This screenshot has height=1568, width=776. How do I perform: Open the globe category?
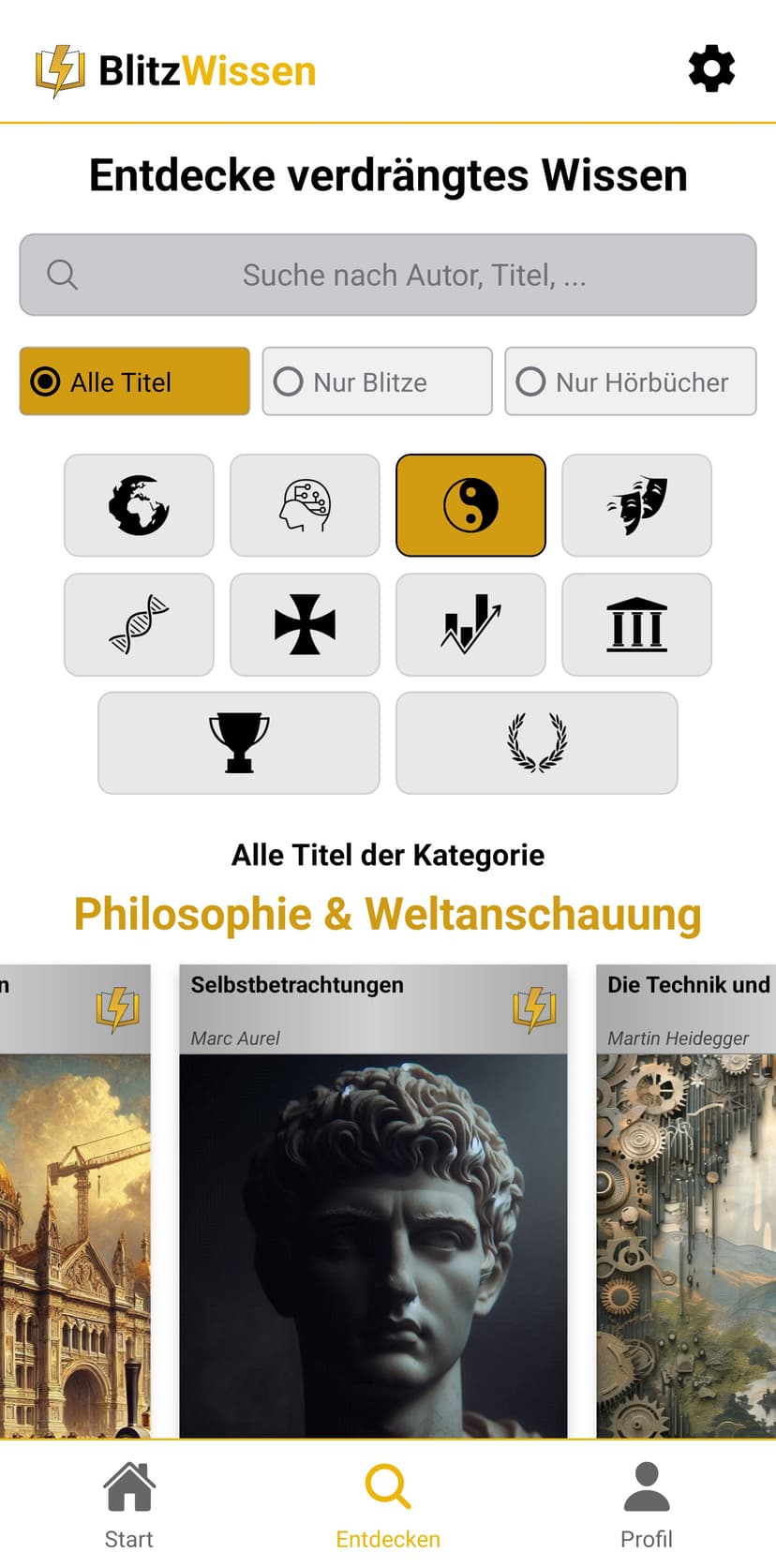tap(139, 505)
